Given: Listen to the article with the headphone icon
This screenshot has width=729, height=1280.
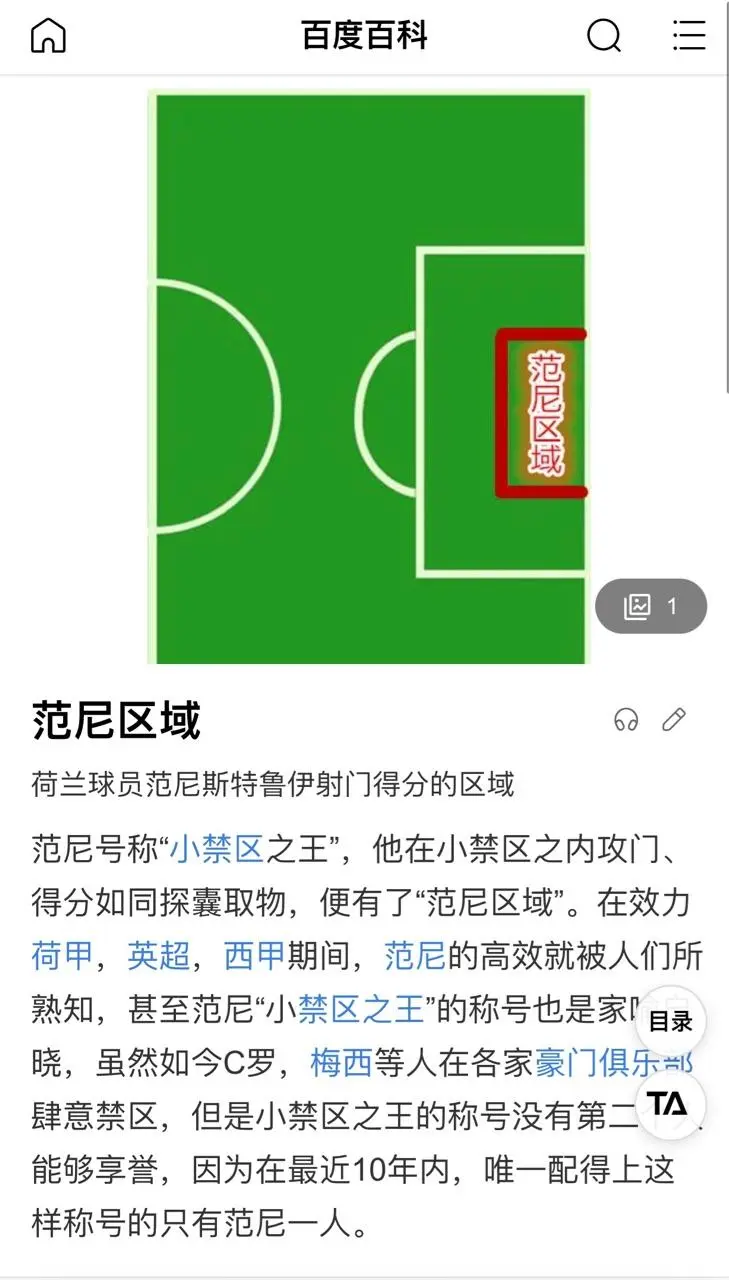Looking at the screenshot, I should [x=626, y=719].
